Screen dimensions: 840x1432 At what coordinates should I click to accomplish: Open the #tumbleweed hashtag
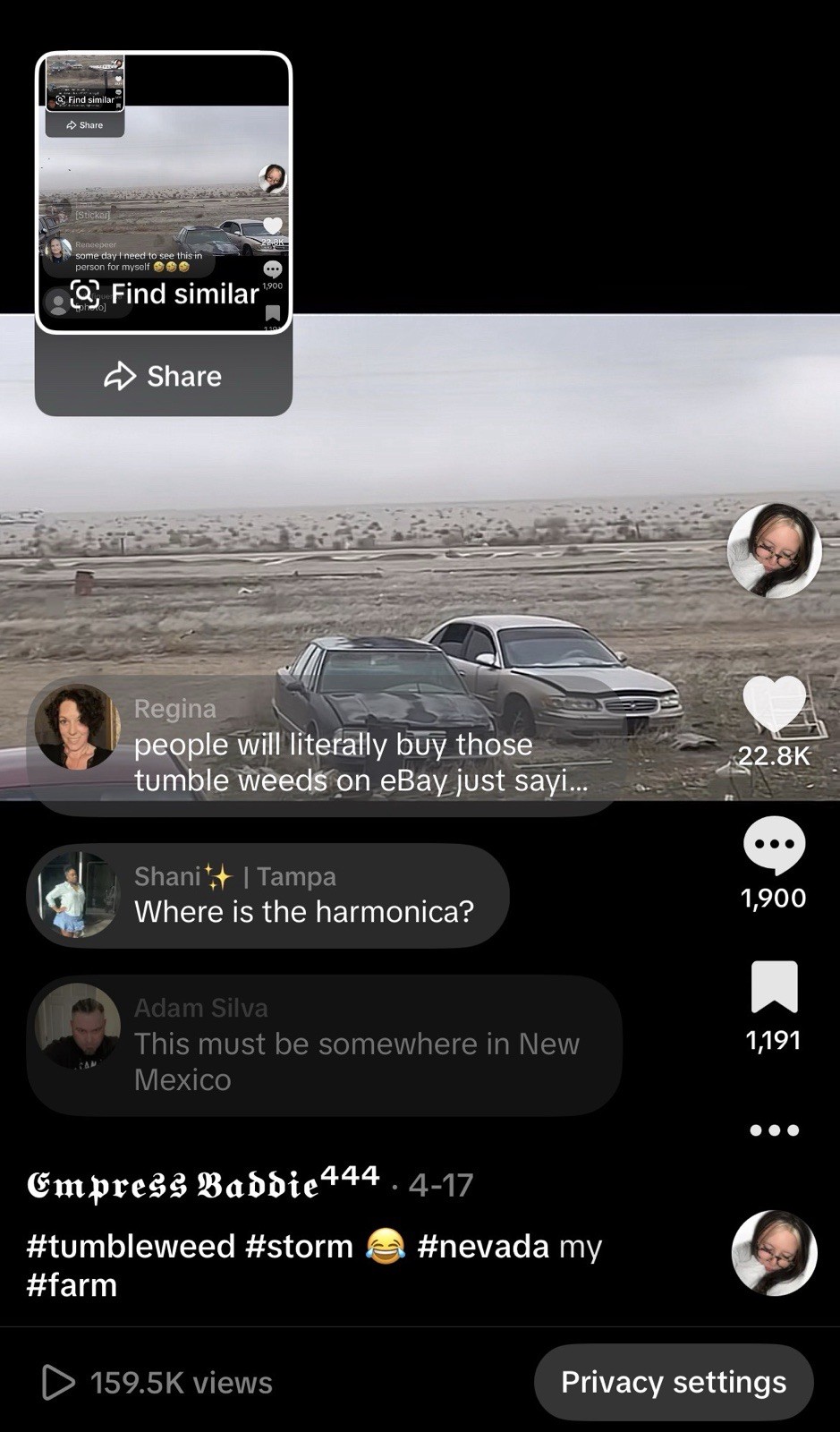131,1246
